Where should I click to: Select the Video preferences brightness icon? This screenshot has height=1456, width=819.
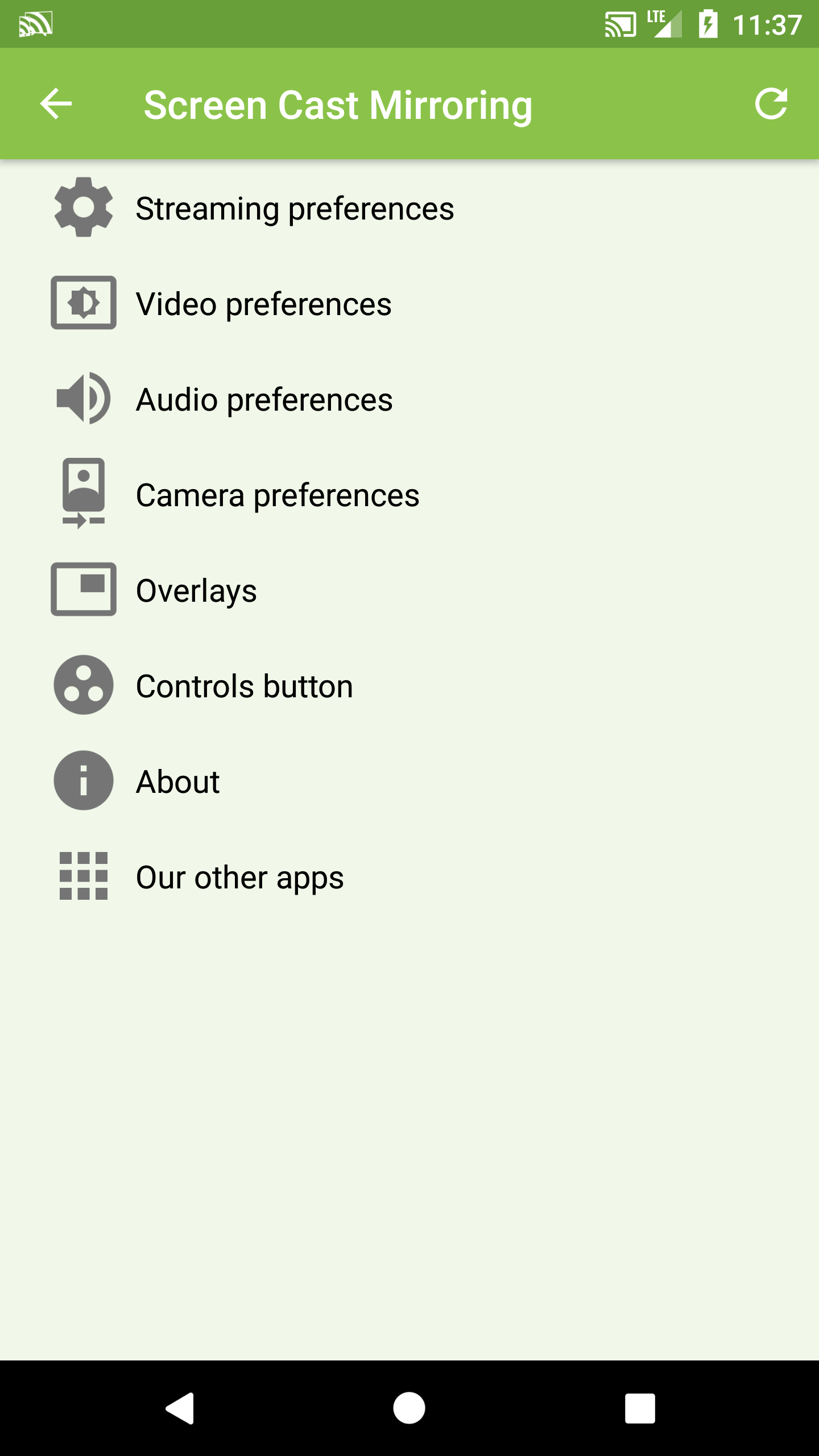pos(83,303)
